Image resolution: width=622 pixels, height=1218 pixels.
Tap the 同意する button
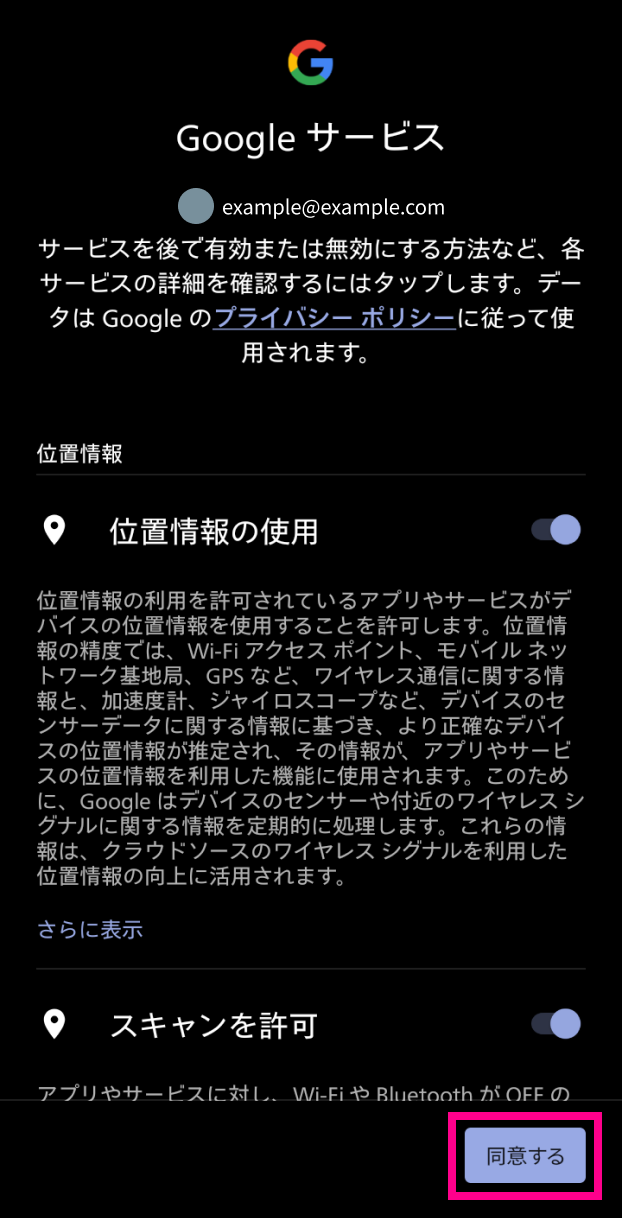click(x=525, y=1156)
